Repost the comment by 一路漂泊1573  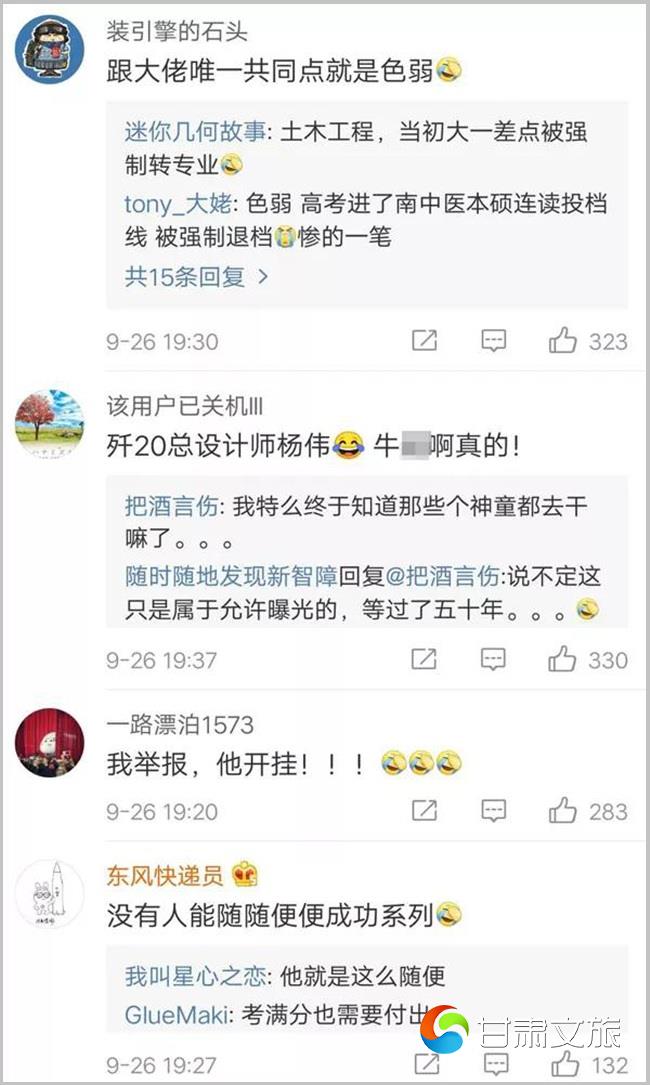[x=425, y=810]
